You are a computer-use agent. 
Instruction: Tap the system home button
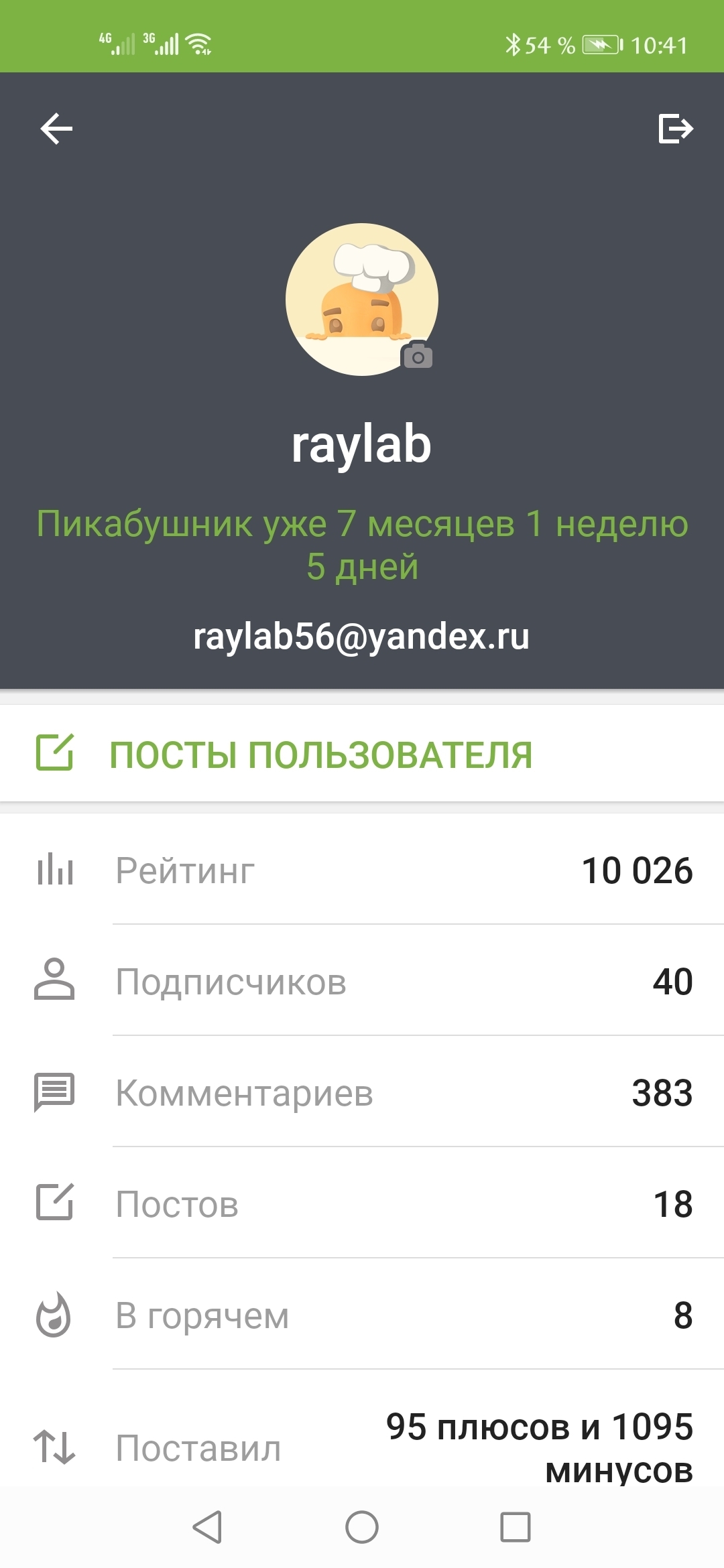tap(362, 1527)
